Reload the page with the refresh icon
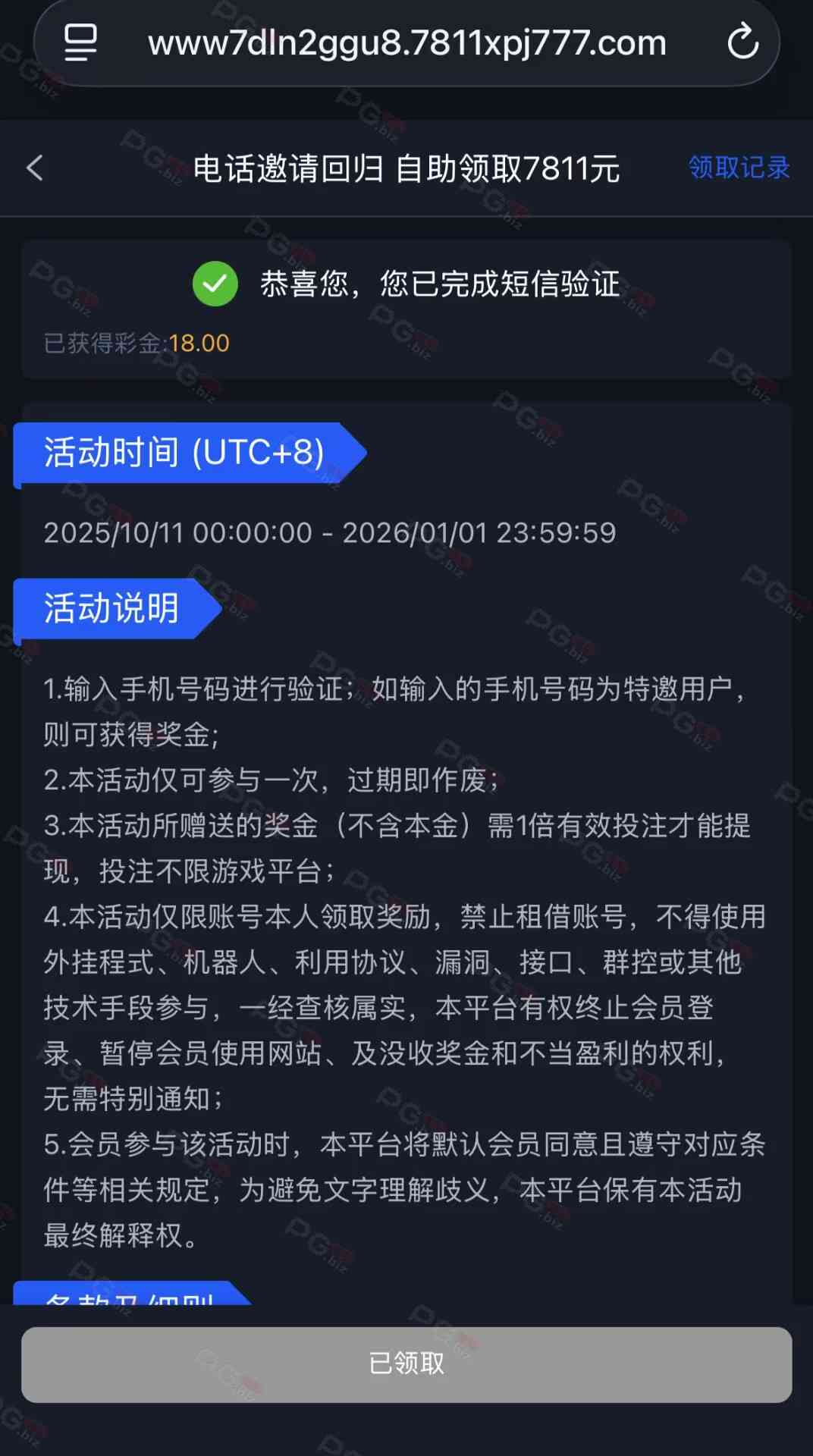The height and width of the screenshot is (1456, 813). (742, 42)
